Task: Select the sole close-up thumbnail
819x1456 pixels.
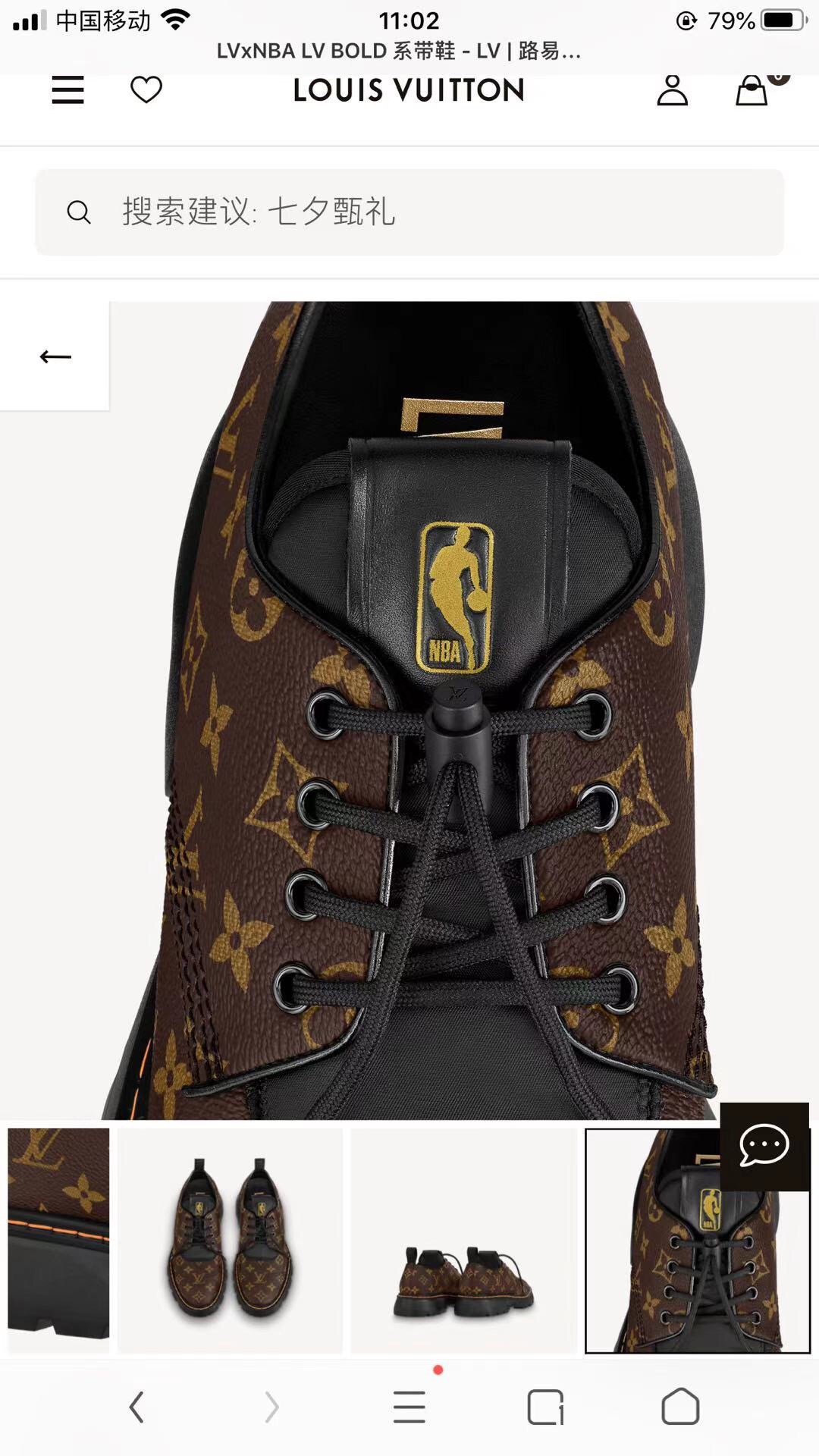Action: click(58, 1240)
